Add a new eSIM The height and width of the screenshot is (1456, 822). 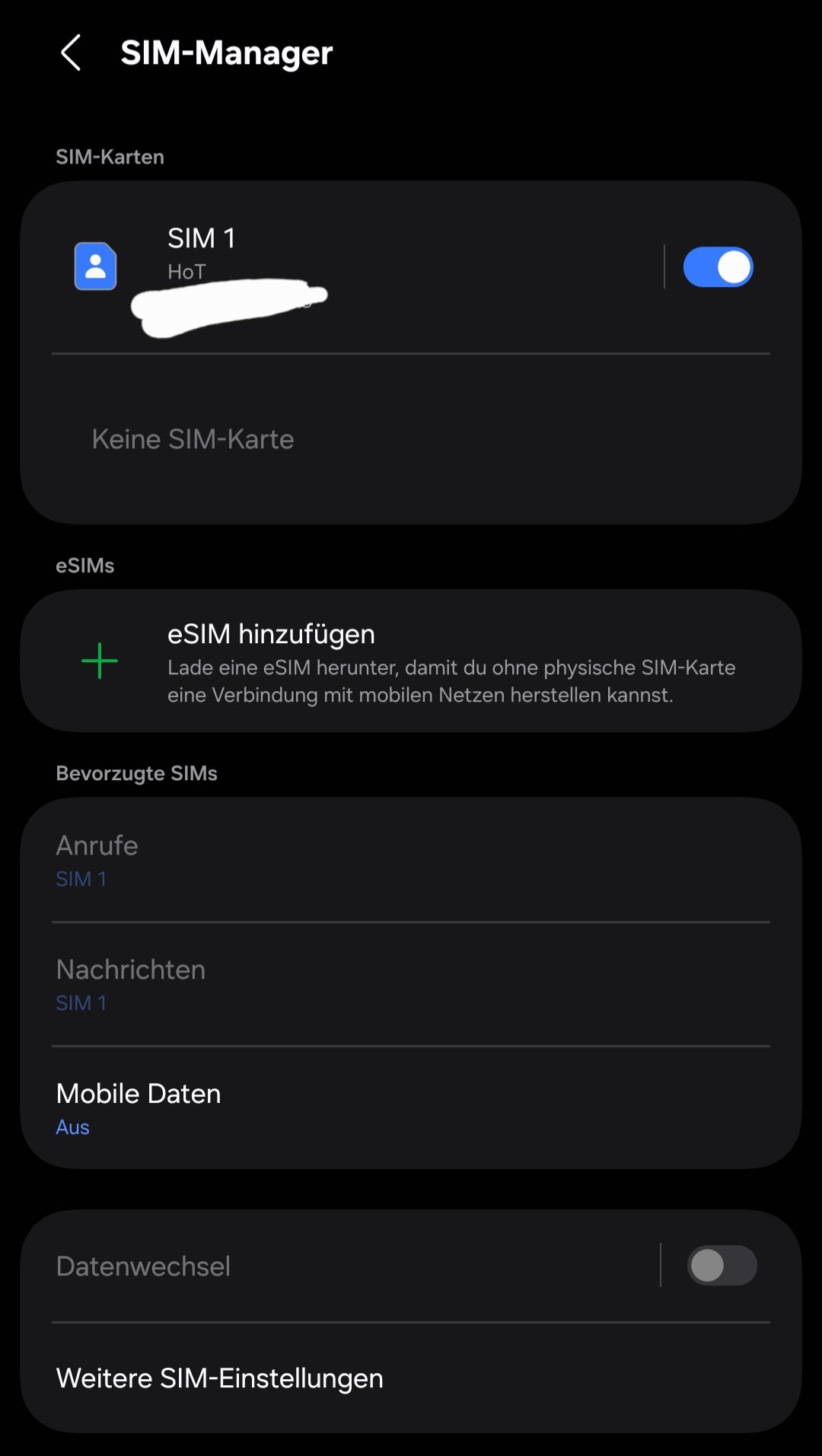click(411, 661)
